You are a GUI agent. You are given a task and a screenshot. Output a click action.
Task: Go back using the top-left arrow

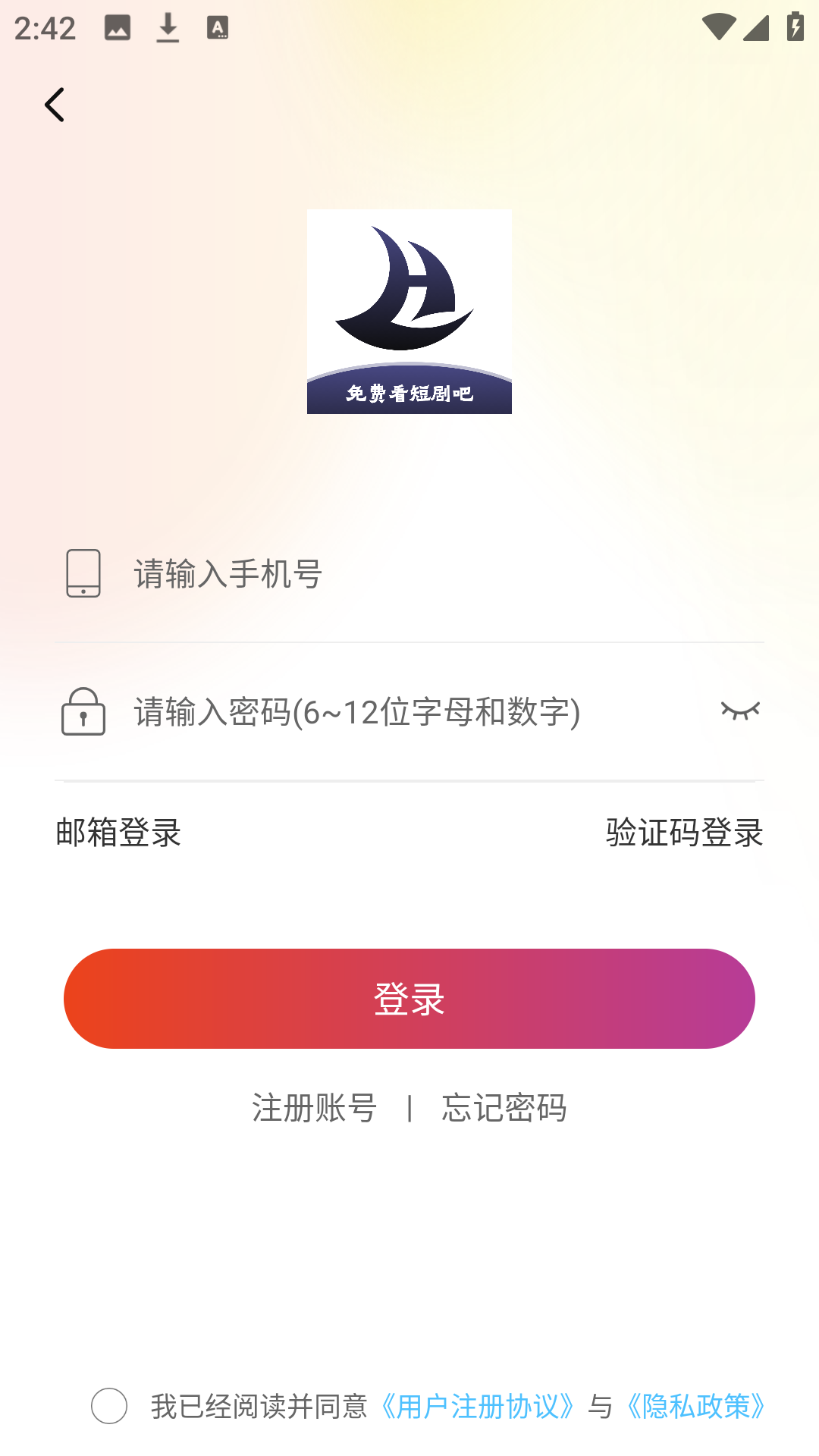pos(55,105)
